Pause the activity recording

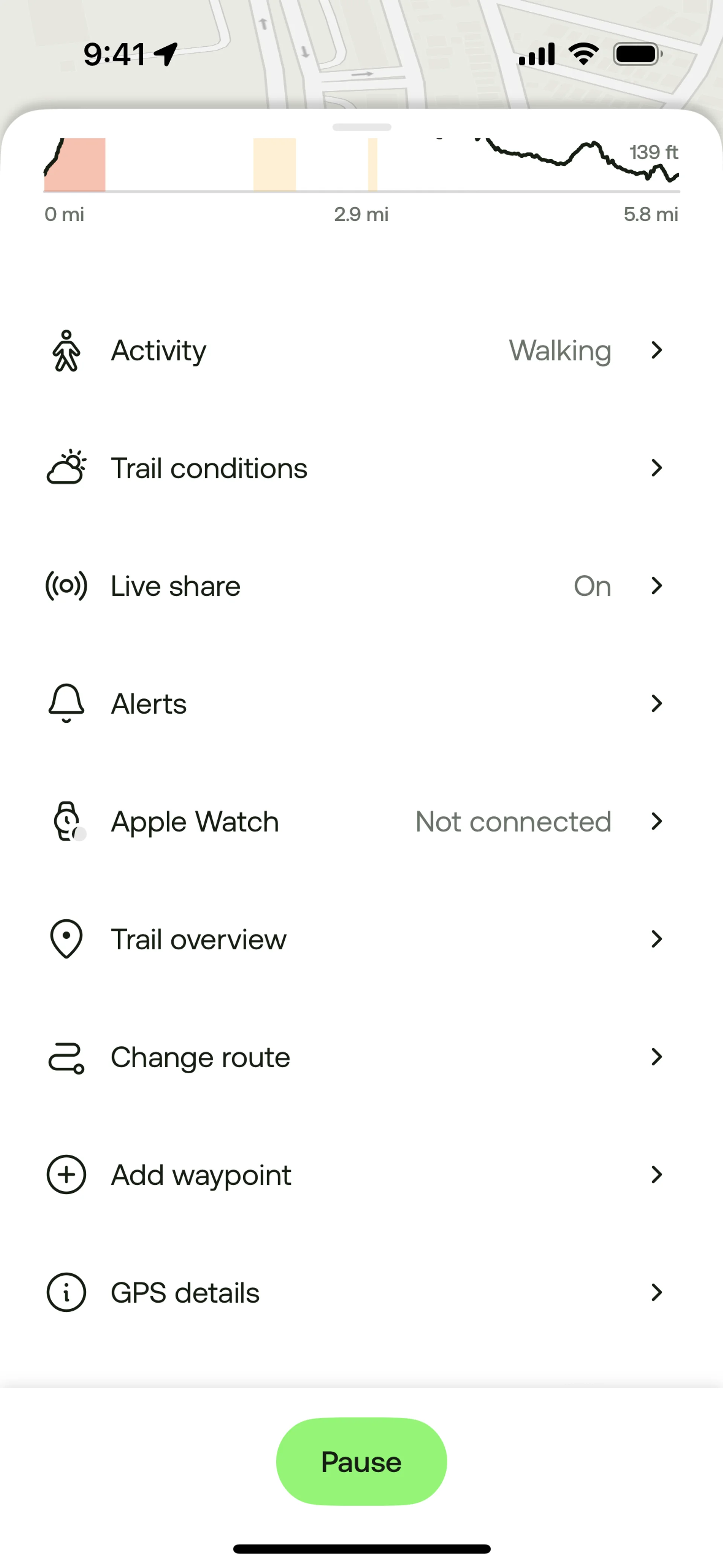(361, 1461)
